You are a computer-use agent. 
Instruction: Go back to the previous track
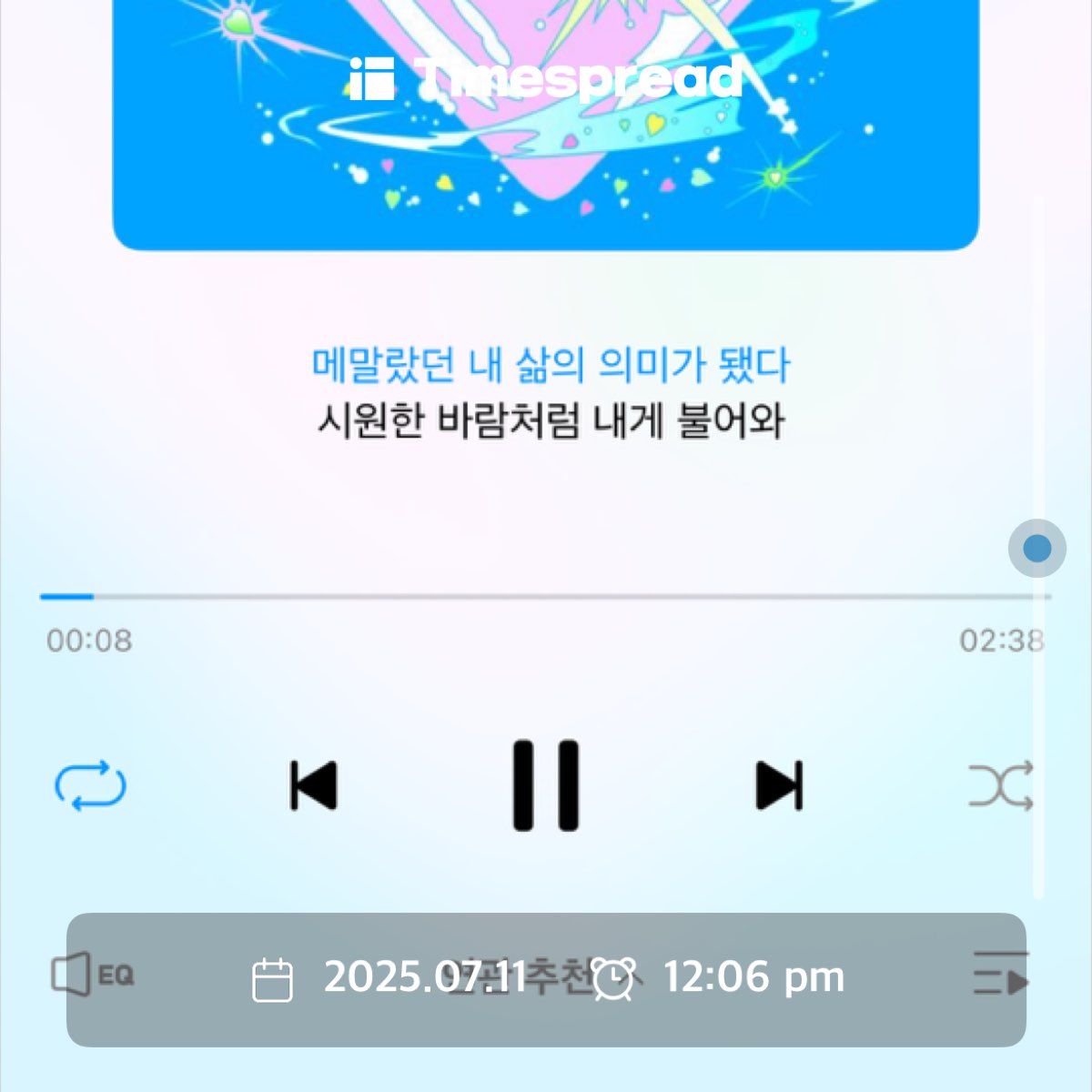(x=313, y=785)
